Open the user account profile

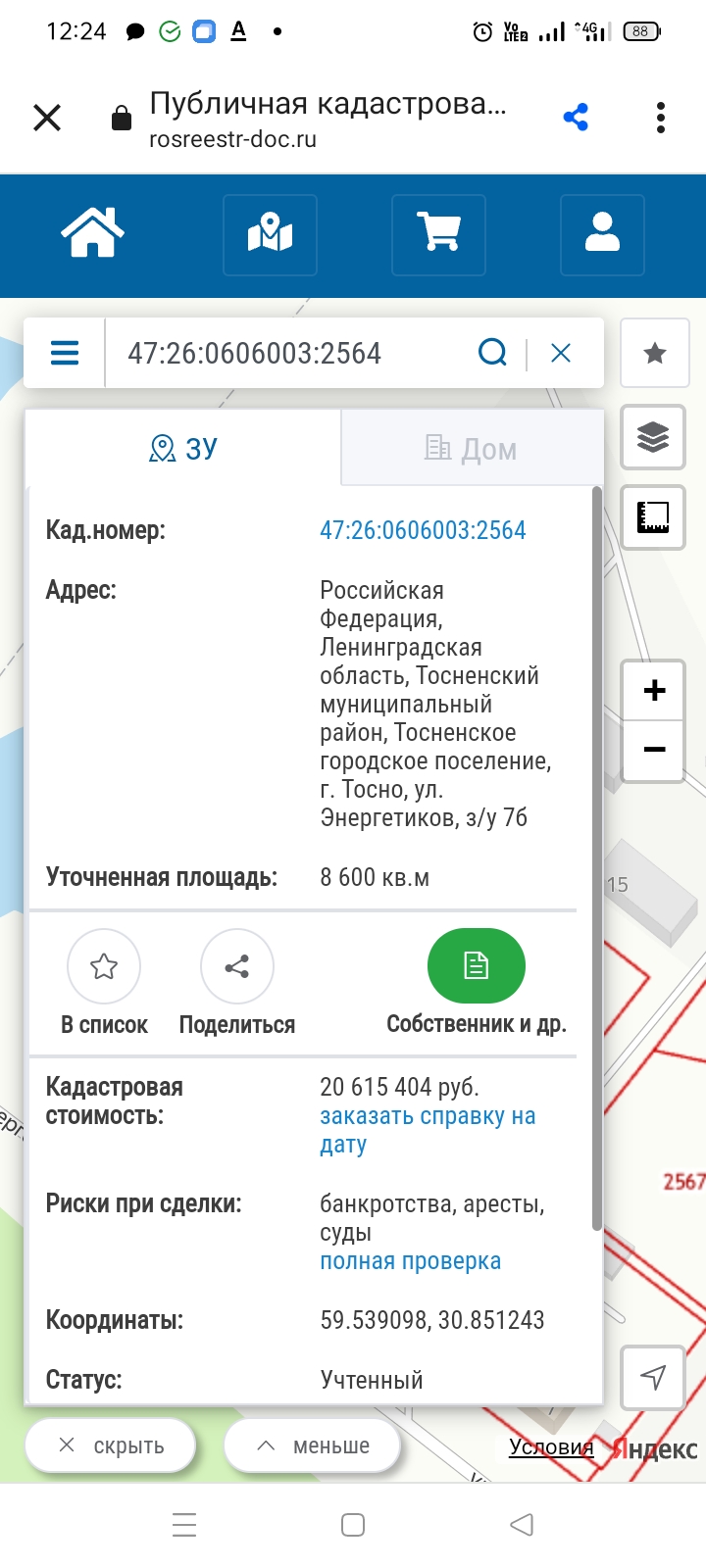pos(602,234)
